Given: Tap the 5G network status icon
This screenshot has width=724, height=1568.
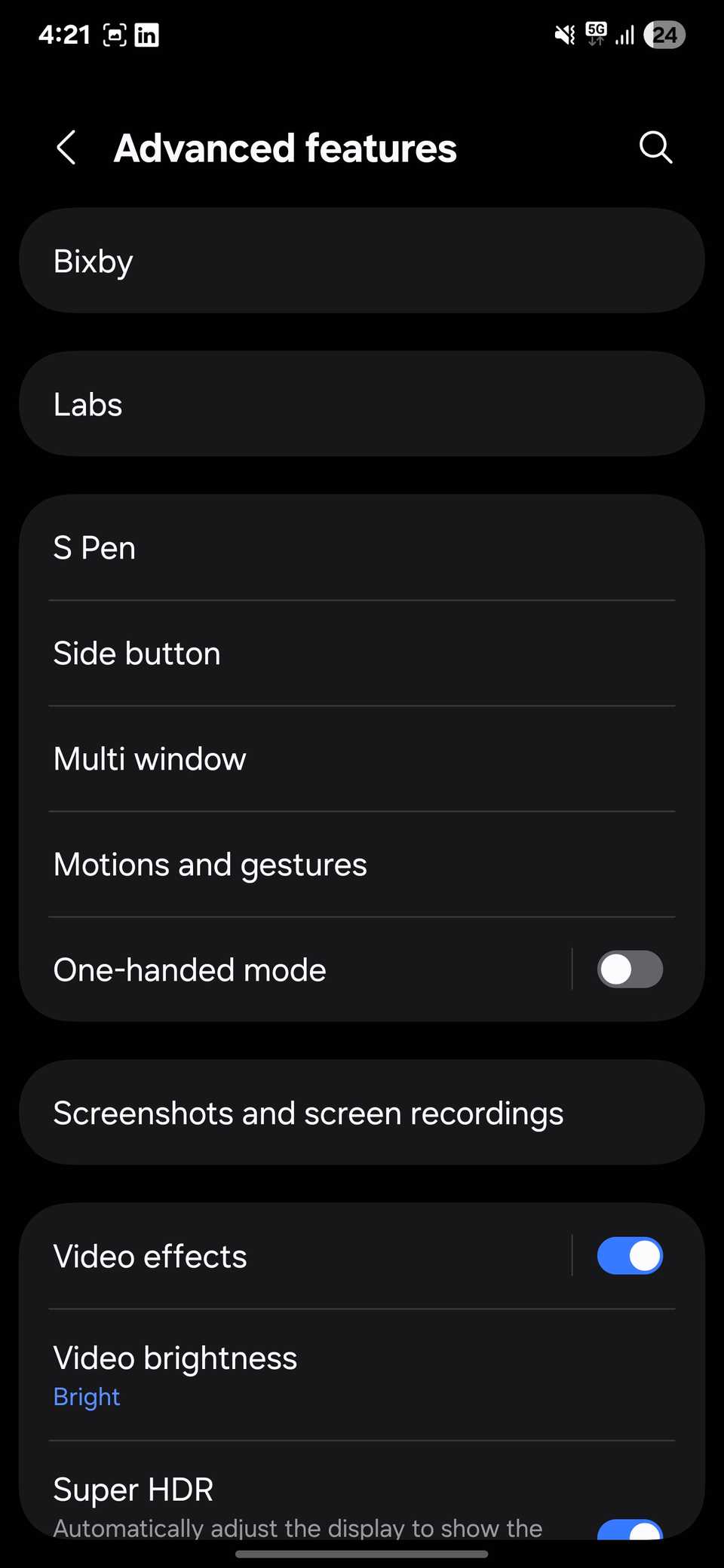Looking at the screenshot, I should pyautogui.click(x=595, y=34).
